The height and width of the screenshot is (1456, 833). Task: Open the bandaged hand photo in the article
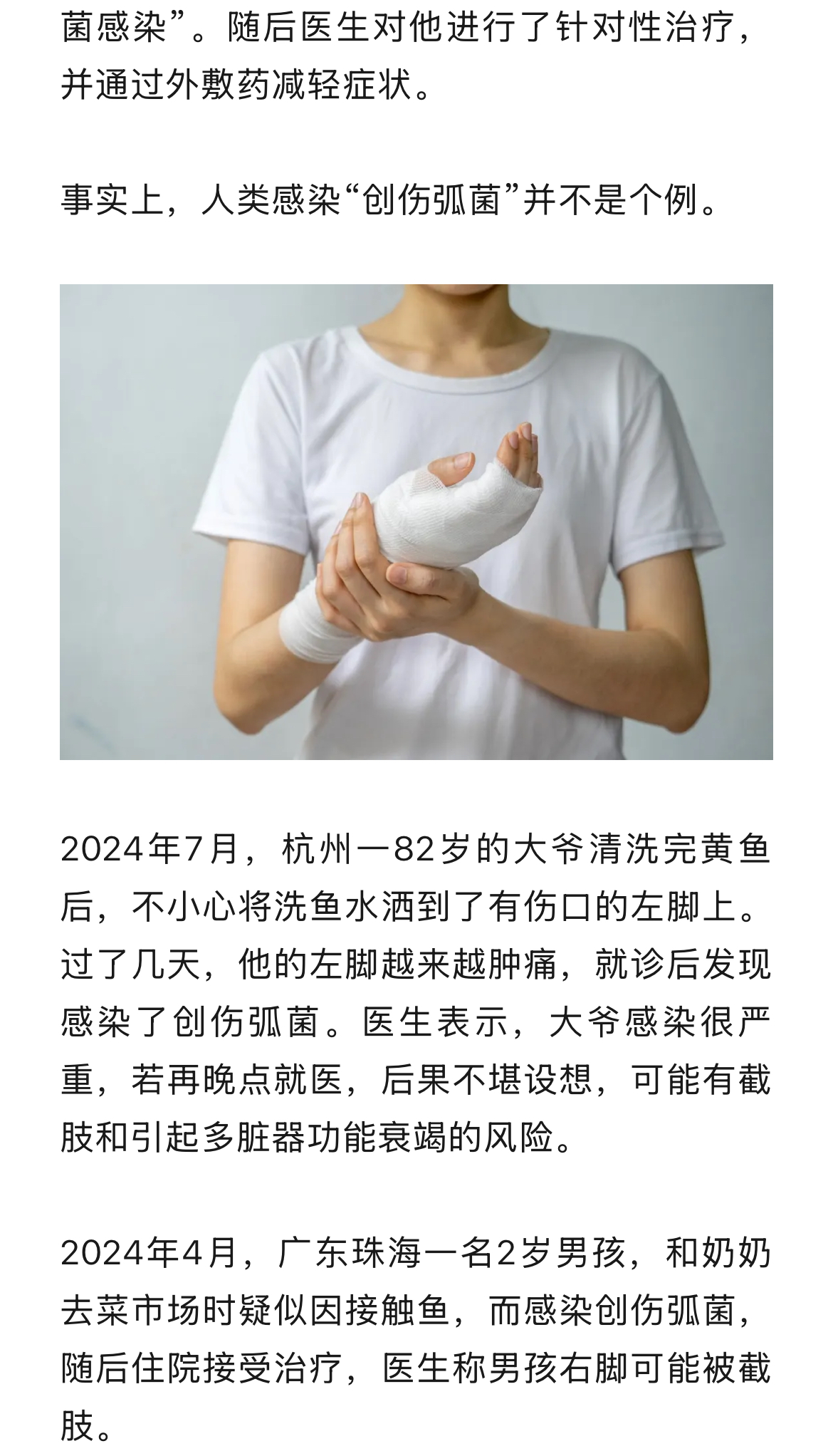[x=416, y=521]
